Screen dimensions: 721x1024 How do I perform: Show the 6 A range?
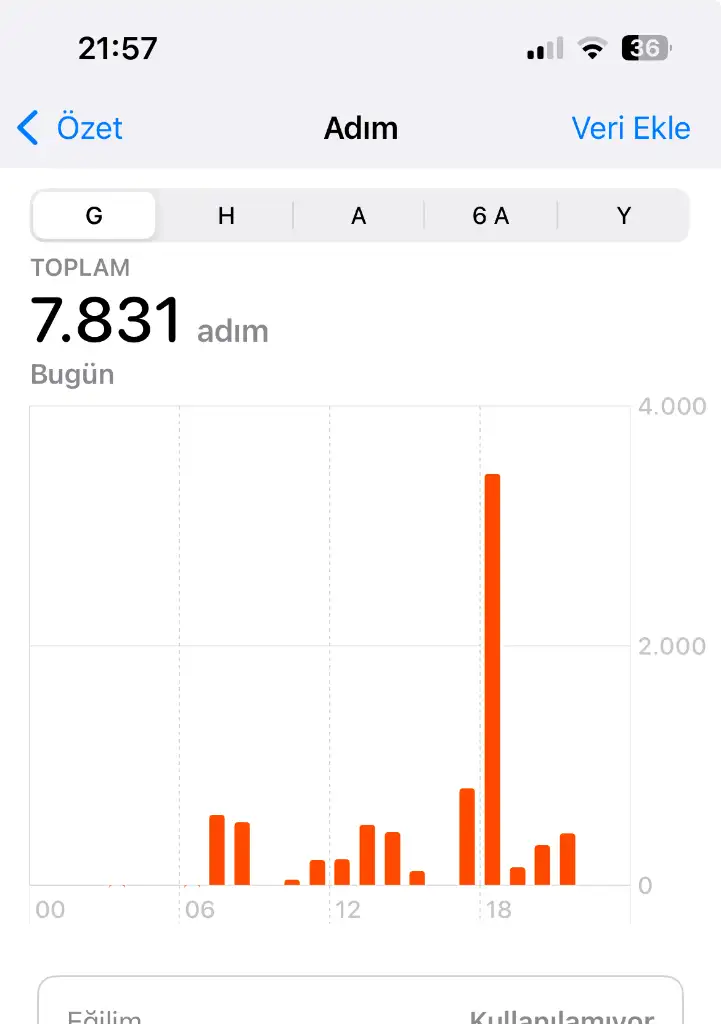490,216
